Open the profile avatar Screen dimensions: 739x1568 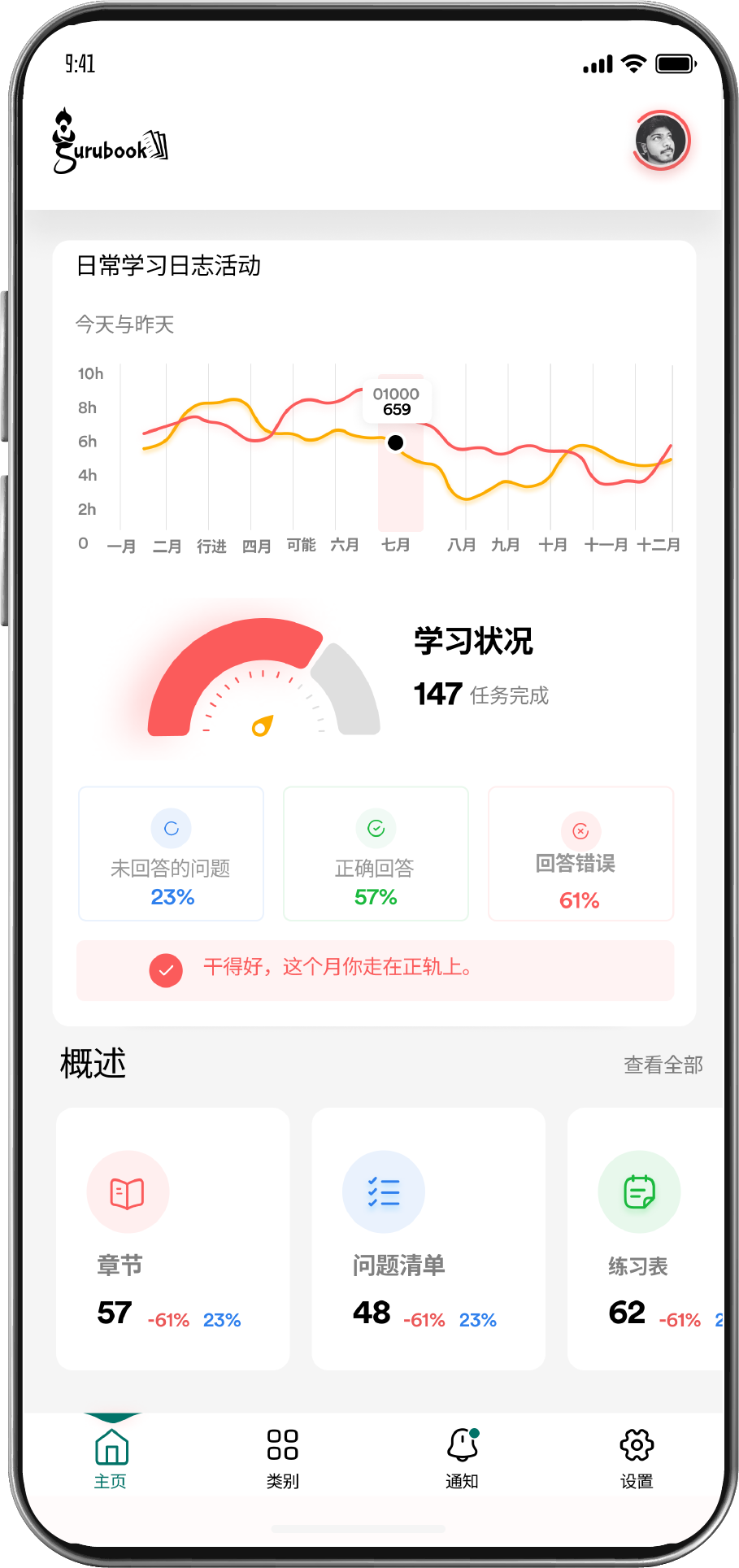coord(661,142)
